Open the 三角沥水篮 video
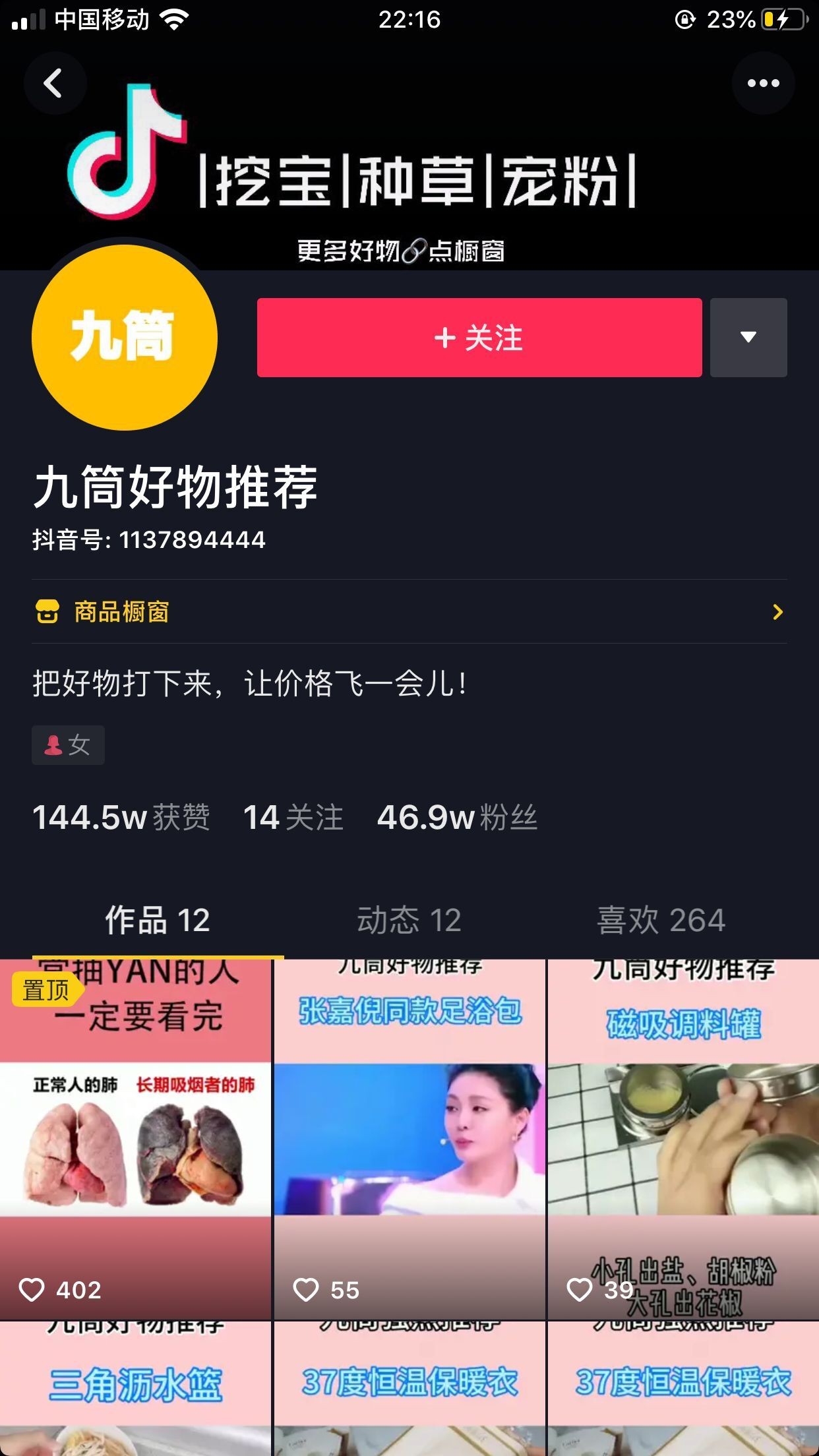This screenshot has width=819, height=1456. (x=135, y=1388)
